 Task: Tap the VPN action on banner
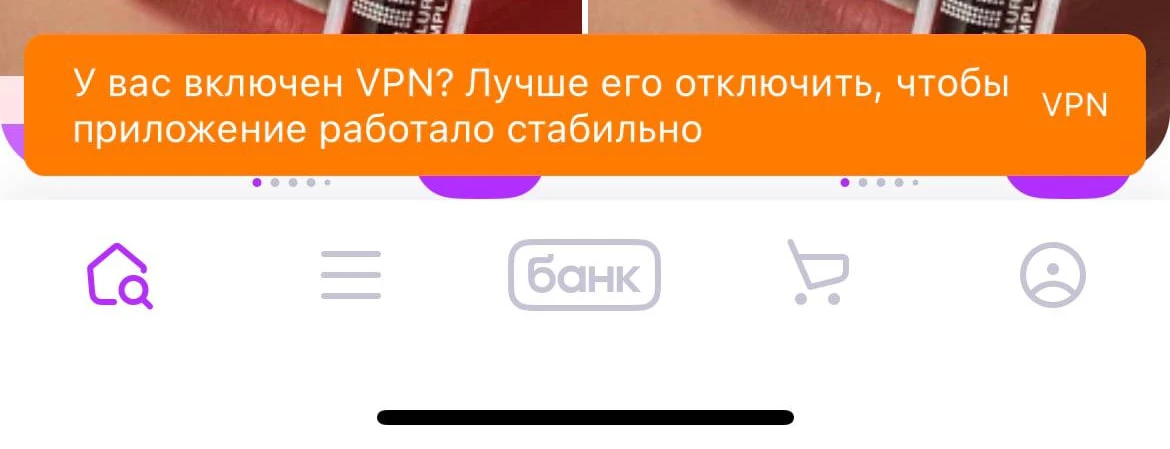[x=1075, y=106]
